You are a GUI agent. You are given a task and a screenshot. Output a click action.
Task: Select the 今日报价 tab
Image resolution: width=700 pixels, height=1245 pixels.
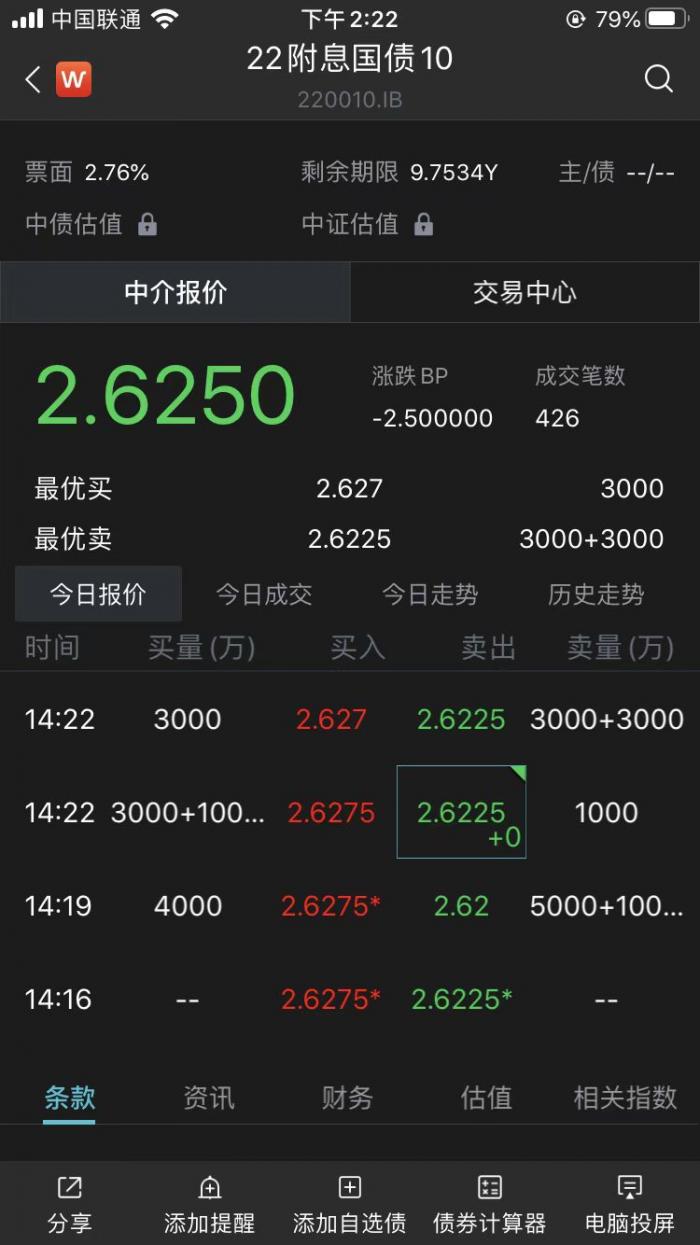click(98, 594)
